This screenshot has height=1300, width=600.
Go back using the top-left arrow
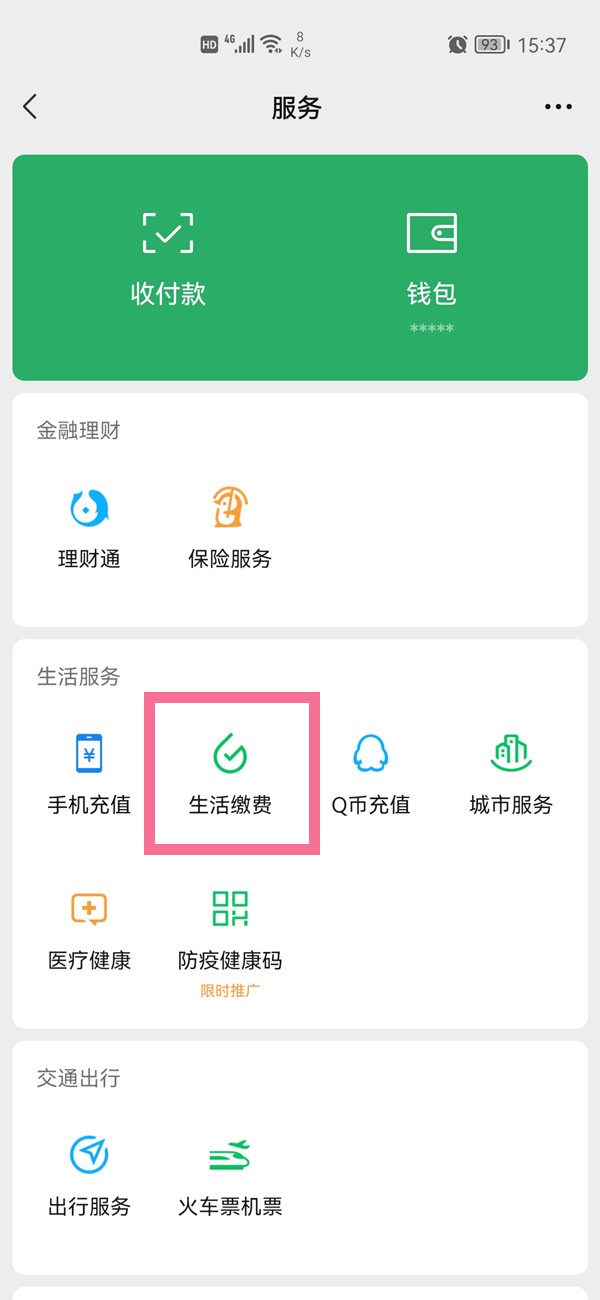30,107
